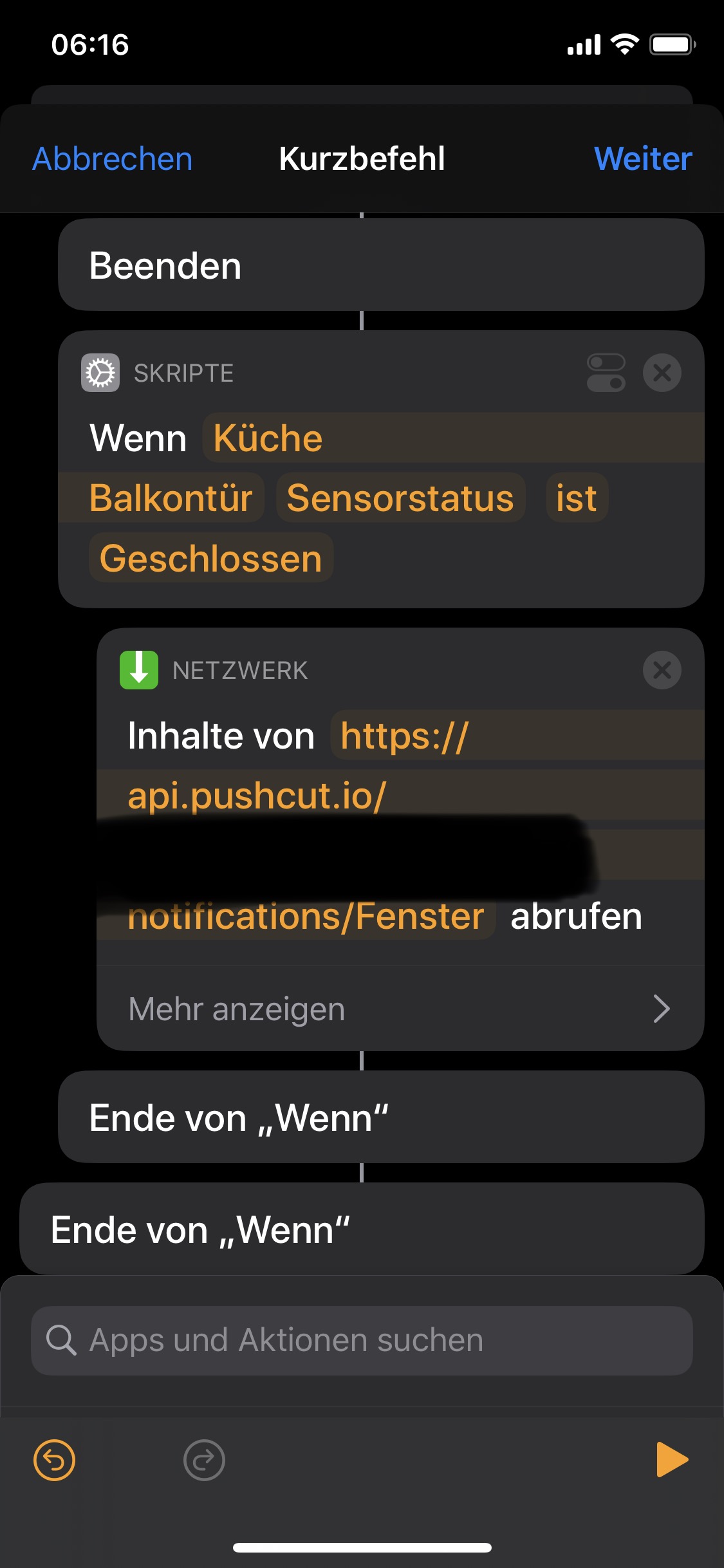
Task: Change the Küche Balkontür device parameter
Action: click(x=268, y=439)
